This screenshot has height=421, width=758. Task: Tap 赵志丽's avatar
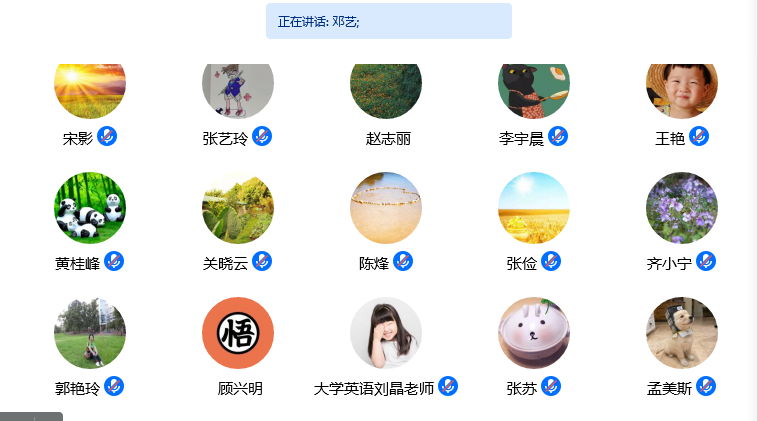[386, 90]
